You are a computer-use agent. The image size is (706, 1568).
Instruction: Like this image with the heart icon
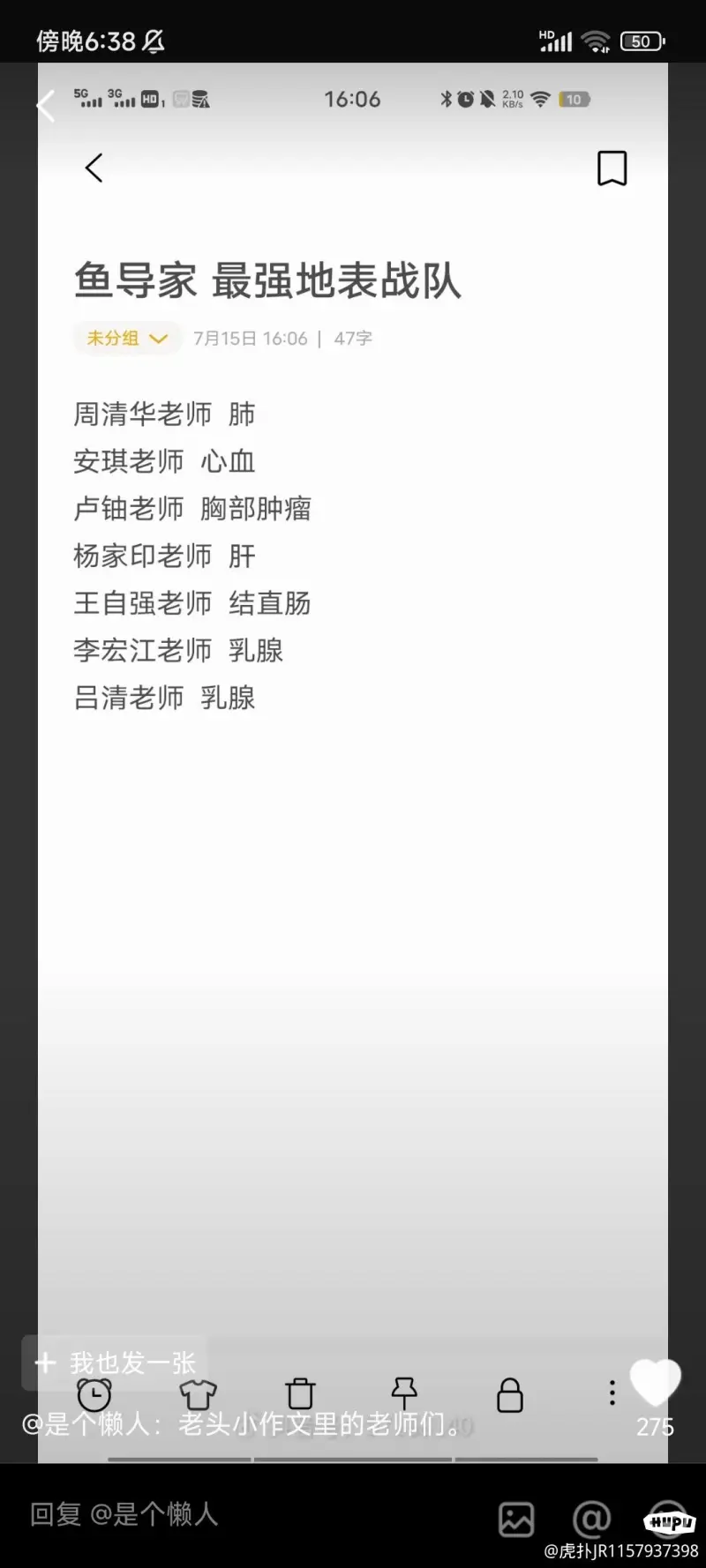(655, 1381)
